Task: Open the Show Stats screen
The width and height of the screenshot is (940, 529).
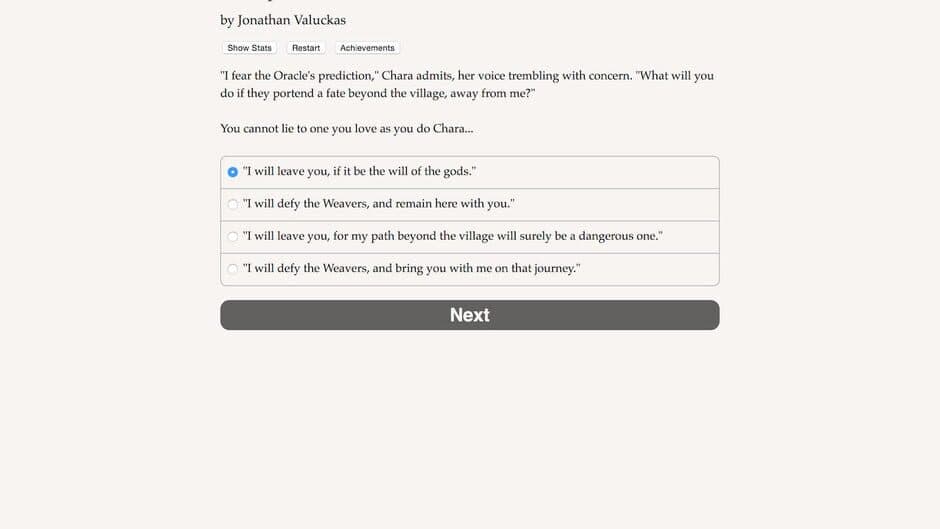Action: [249, 48]
